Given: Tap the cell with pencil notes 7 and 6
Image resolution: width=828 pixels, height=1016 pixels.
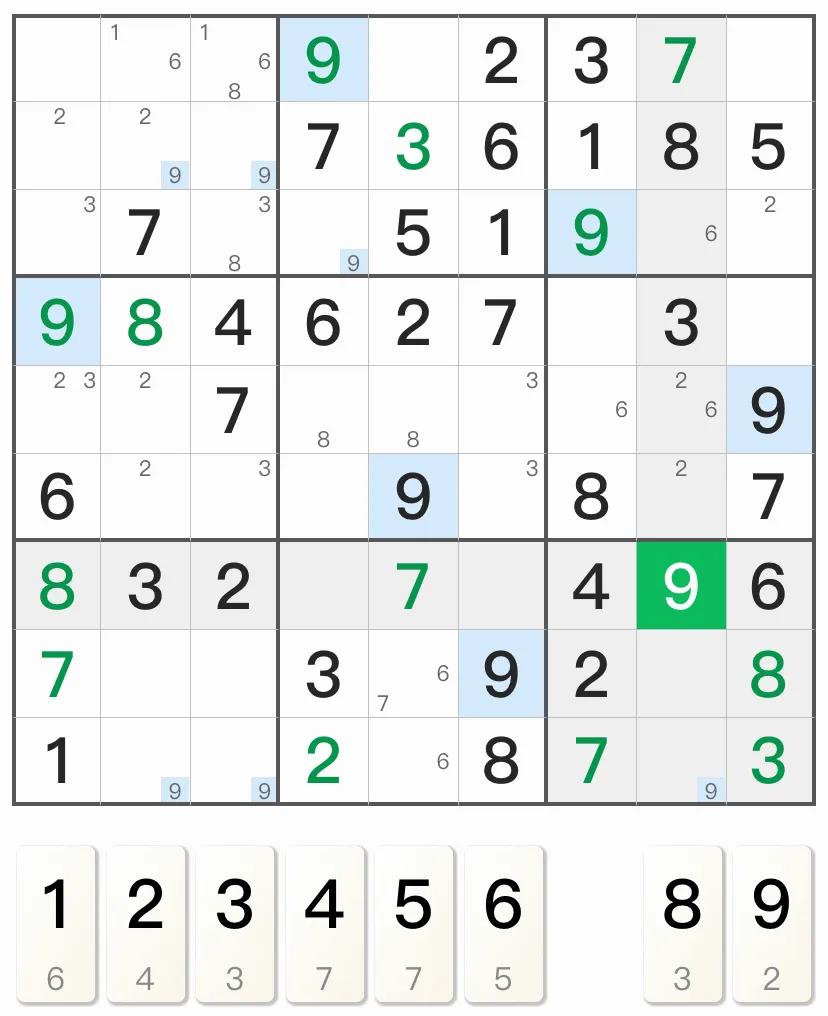Looking at the screenshot, I should point(413,674).
